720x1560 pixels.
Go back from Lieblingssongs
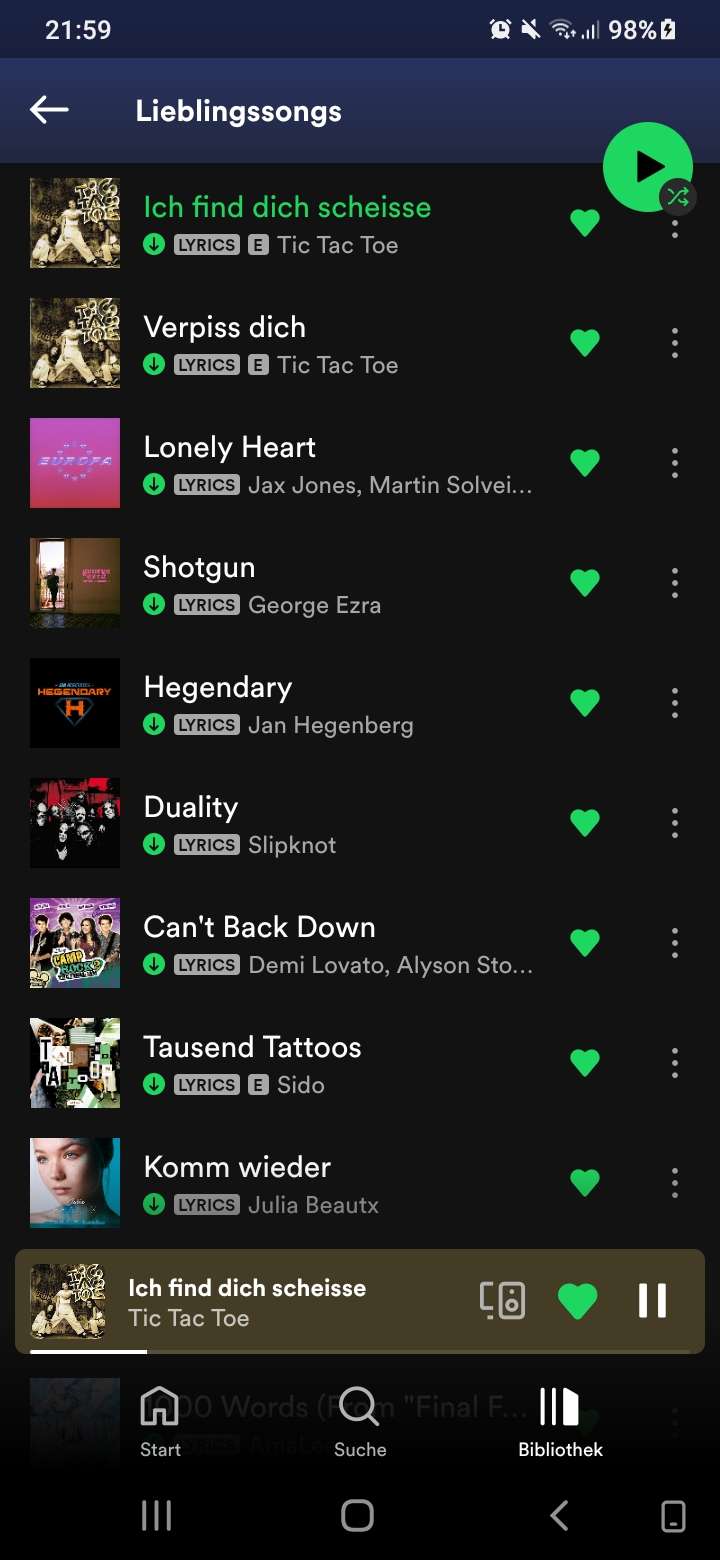pyautogui.click(x=49, y=110)
